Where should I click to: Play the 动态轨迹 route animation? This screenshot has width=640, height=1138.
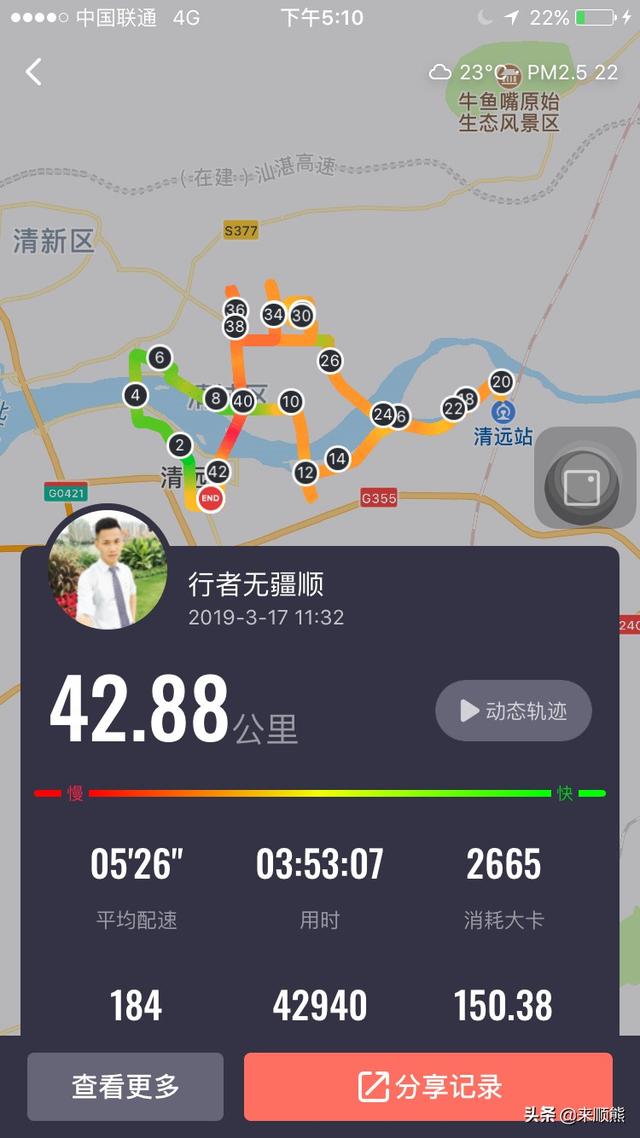click(513, 711)
